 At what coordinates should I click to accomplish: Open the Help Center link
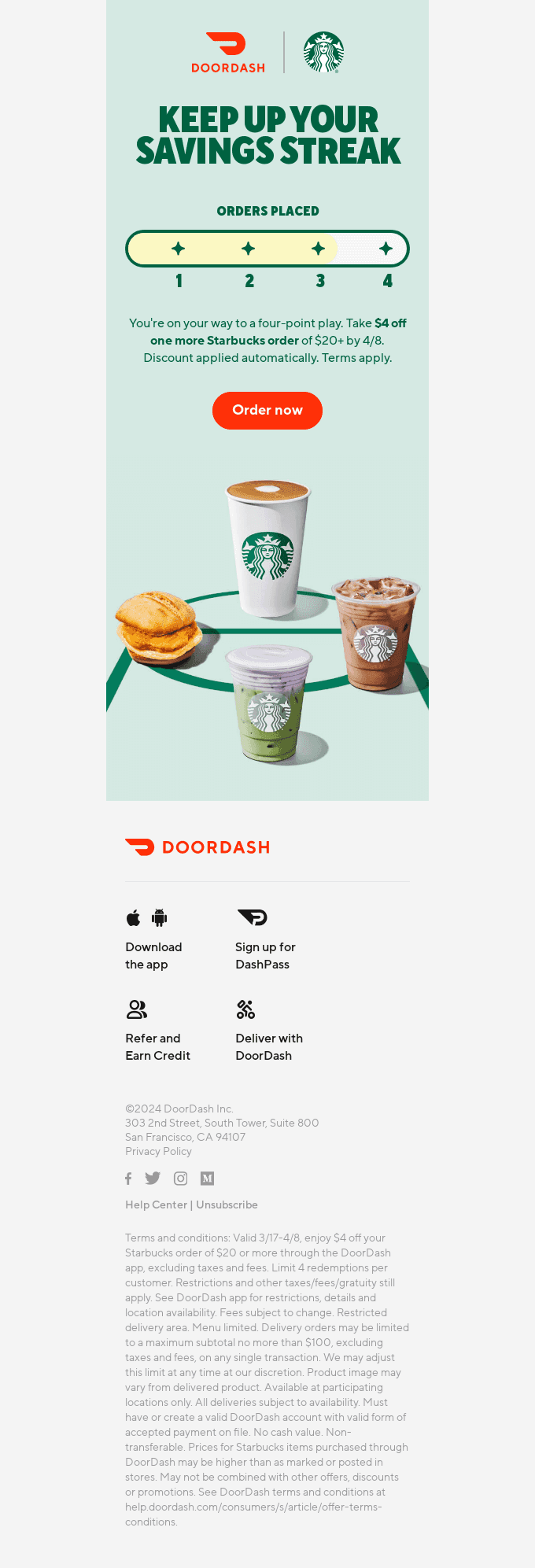pos(156,1205)
